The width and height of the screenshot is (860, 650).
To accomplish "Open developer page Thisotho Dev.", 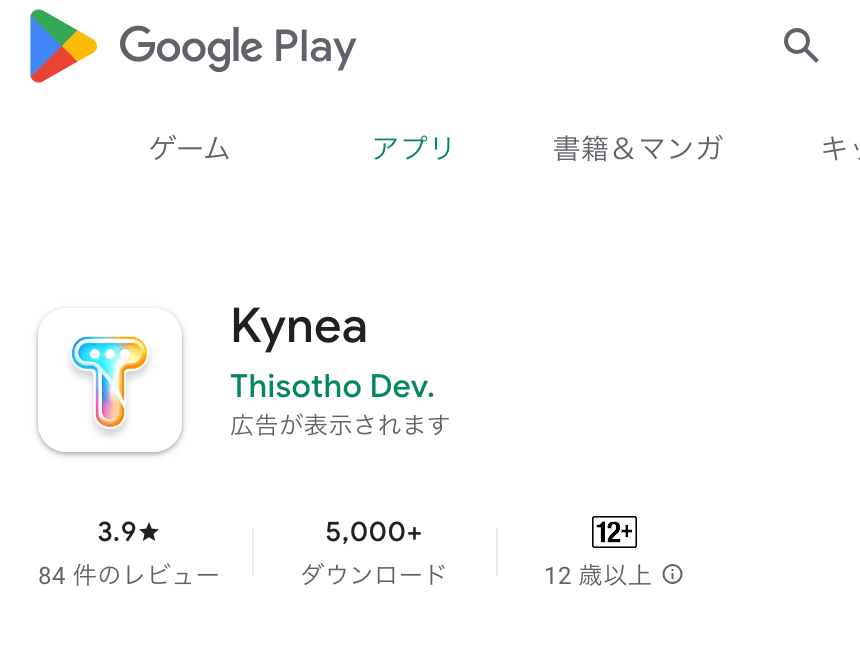I will (x=332, y=386).
